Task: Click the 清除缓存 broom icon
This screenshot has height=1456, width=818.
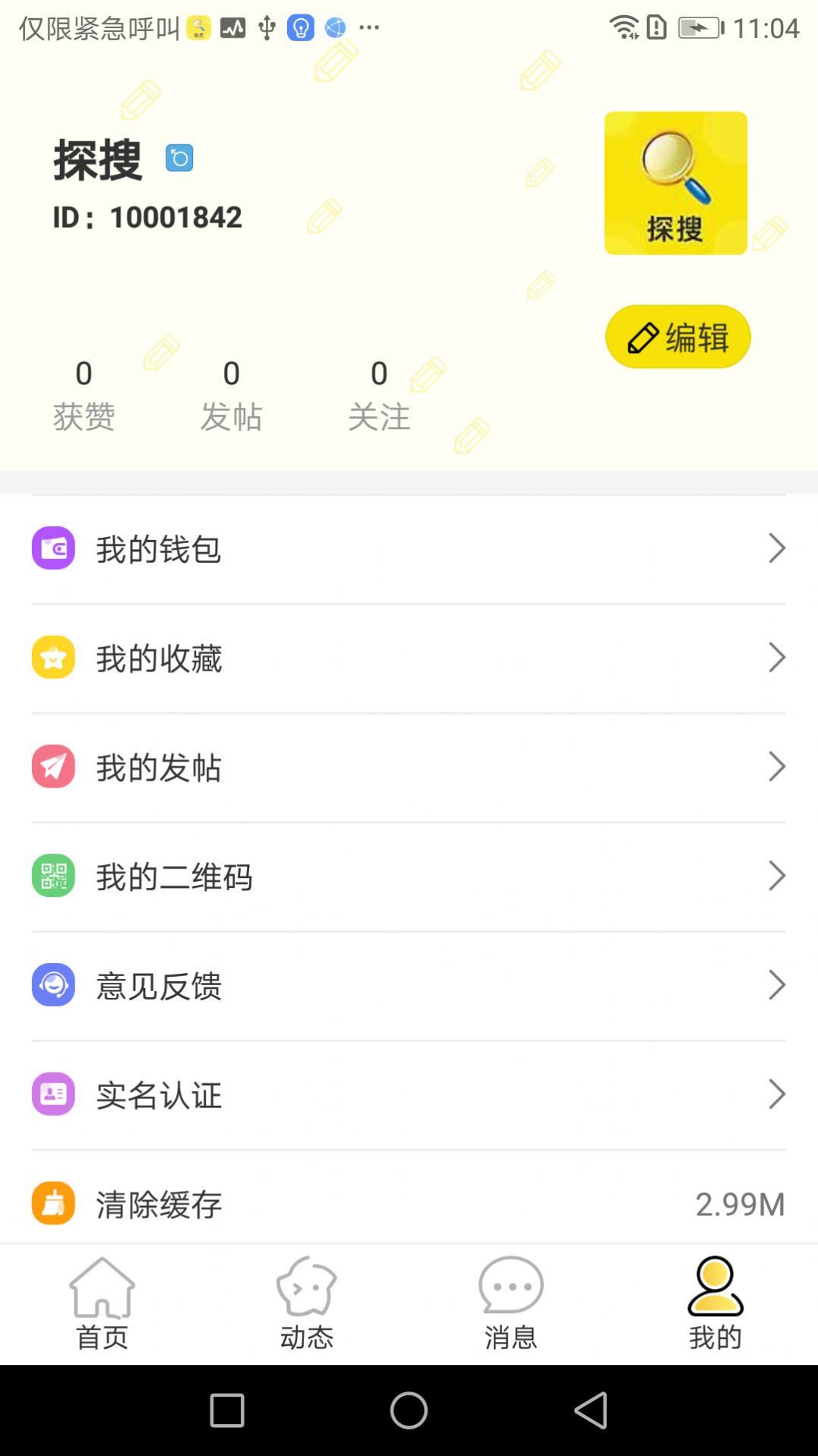Action: point(52,1203)
